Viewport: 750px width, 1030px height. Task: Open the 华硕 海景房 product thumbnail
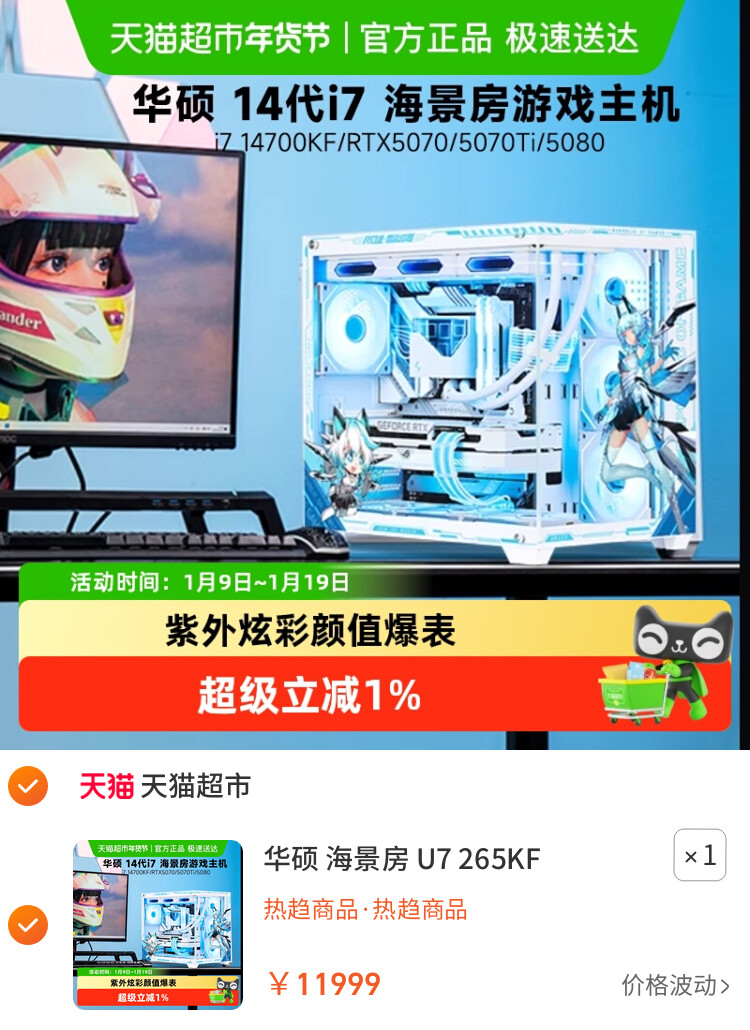pyautogui.click(x=158, y=924)
